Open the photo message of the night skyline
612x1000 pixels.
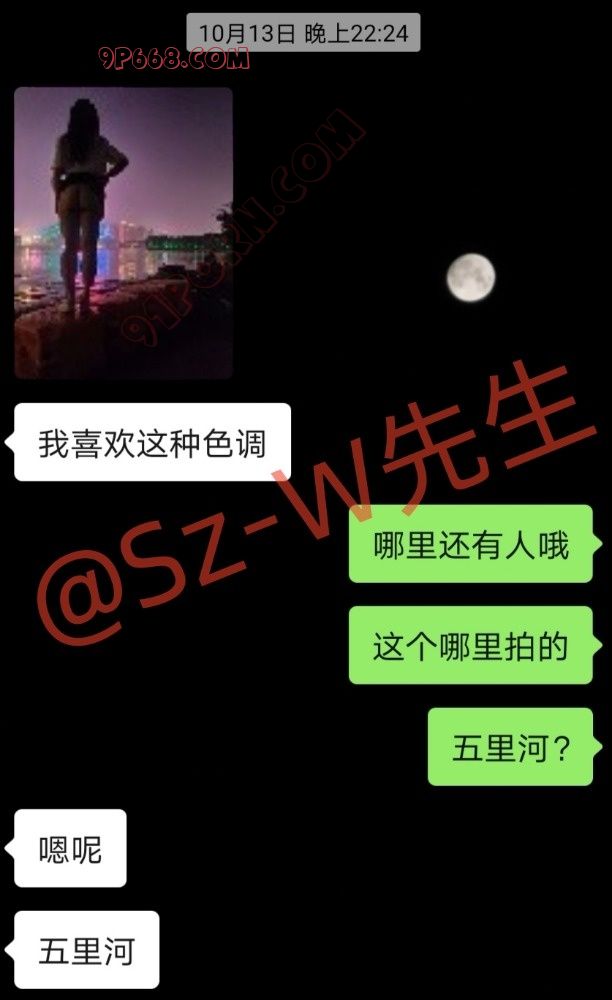(123, 232)
